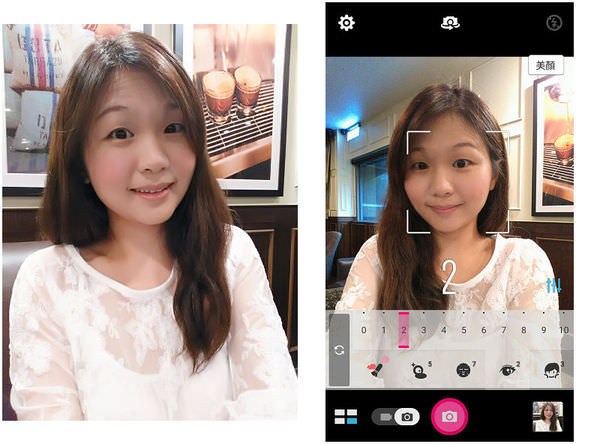Screen dimensions: 600x444
Task: Reset beautification with the refresh icon
Action: (339, 350)
